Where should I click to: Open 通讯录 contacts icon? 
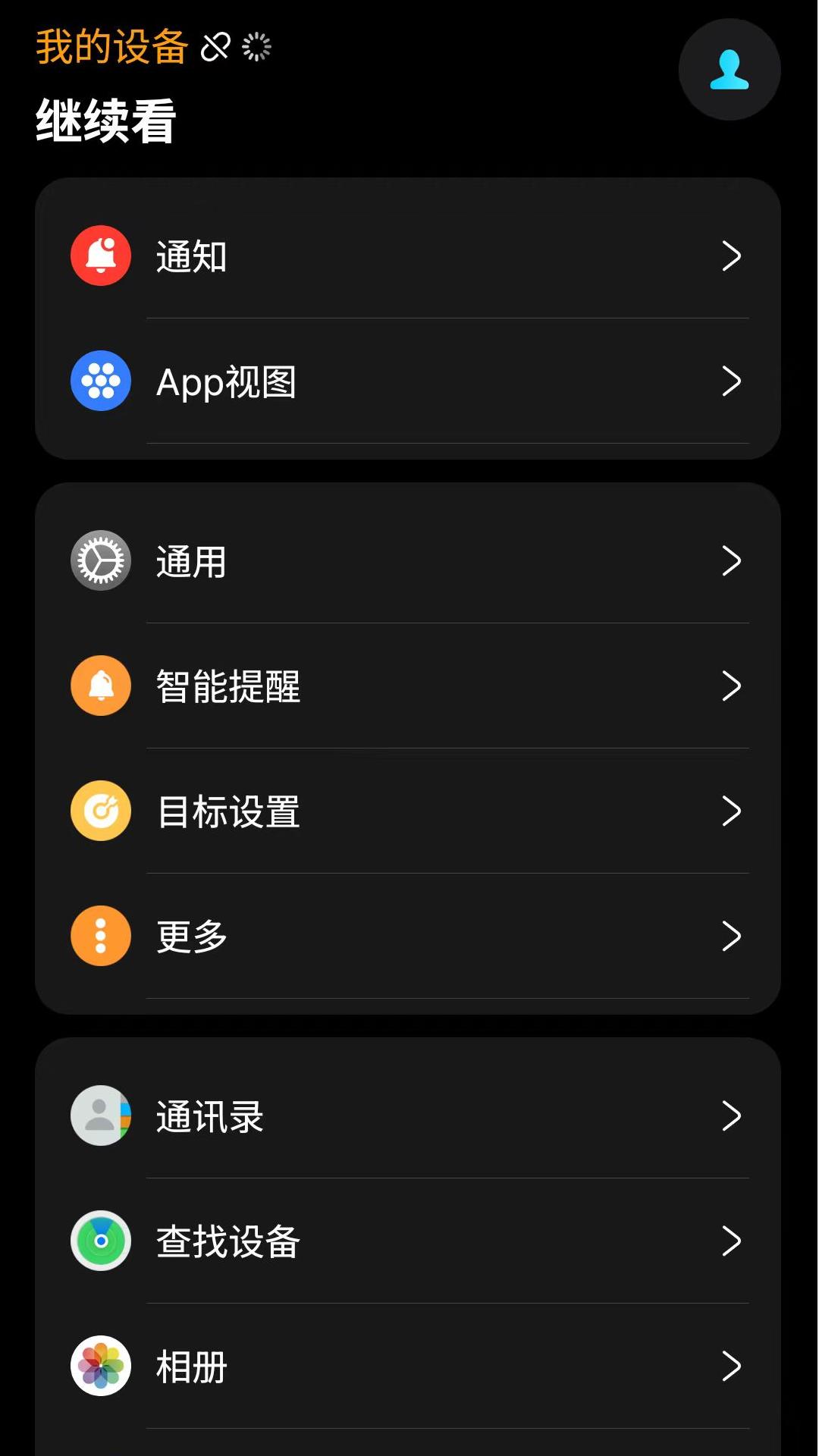(x=100, y=1116)
